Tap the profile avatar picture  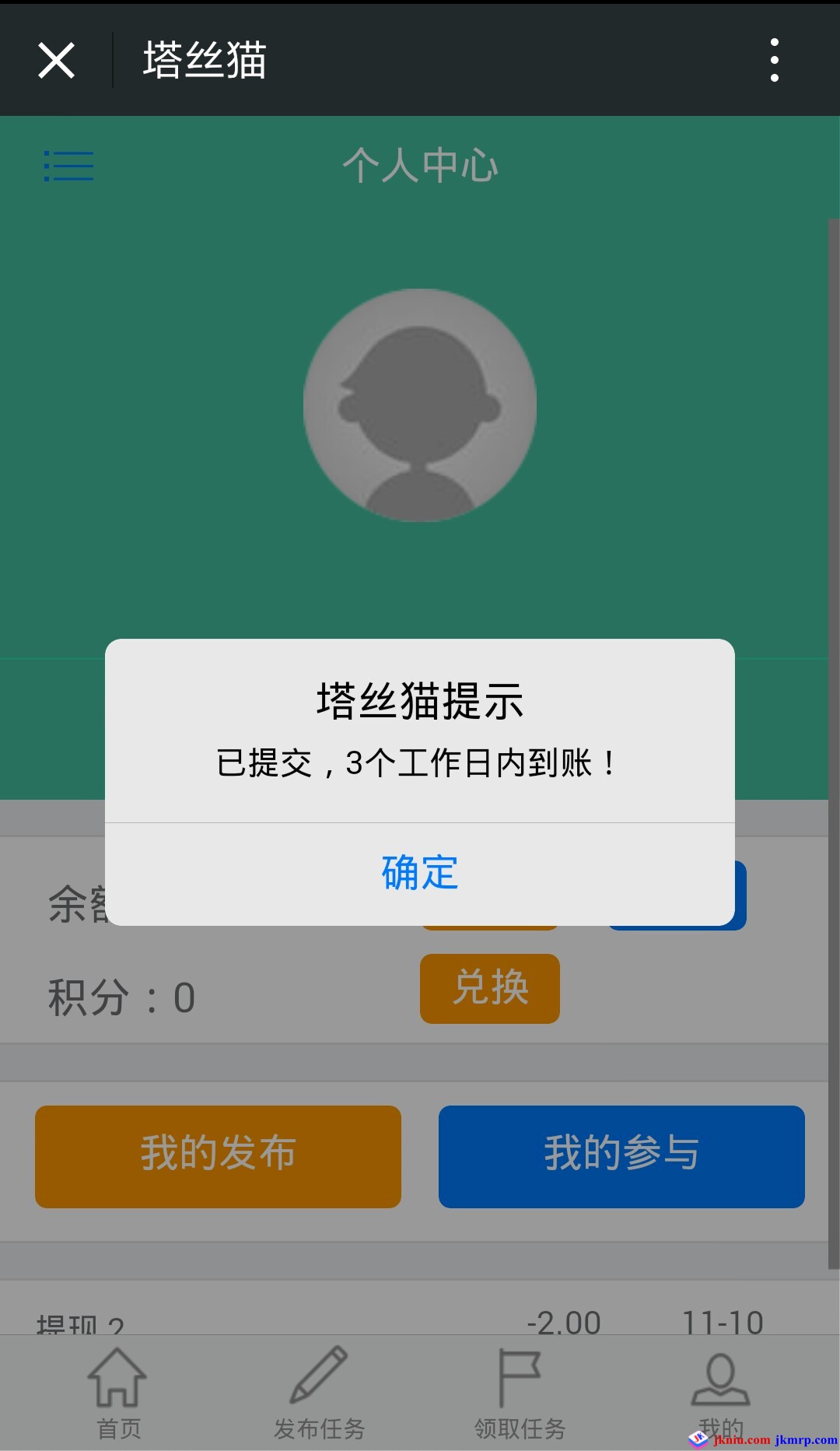point(420,405)
